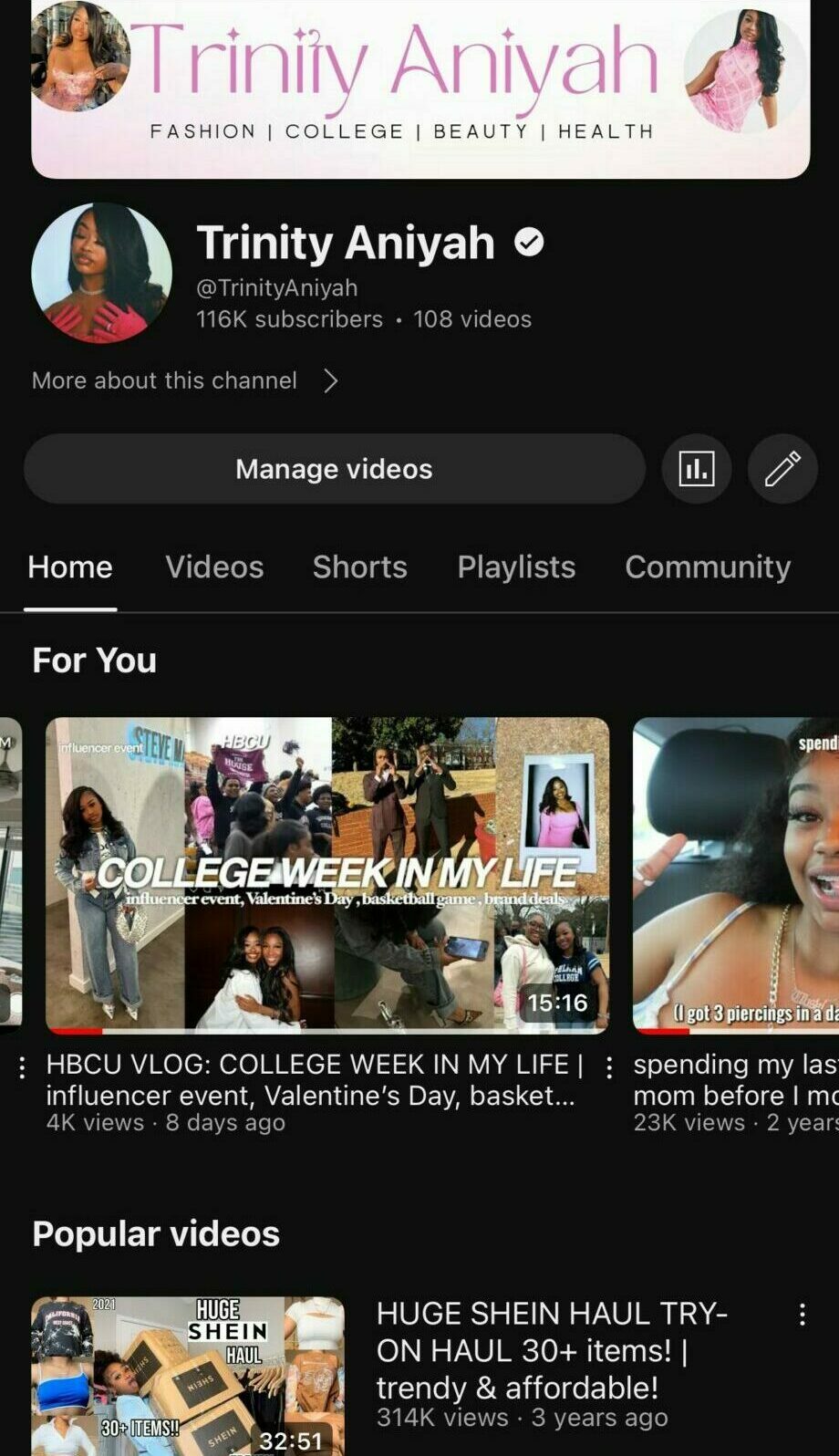The width and height of the screenshot is (839, 1456).
Task: Play the HBCU VLOG College Week video
Action: [326, 874]
